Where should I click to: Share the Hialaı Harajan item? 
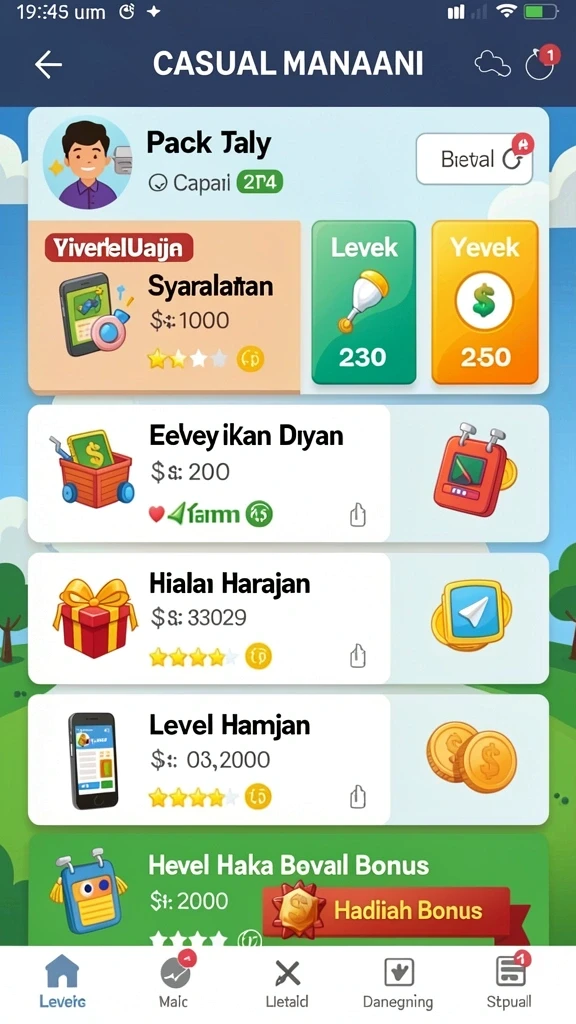tap(357, 656)
